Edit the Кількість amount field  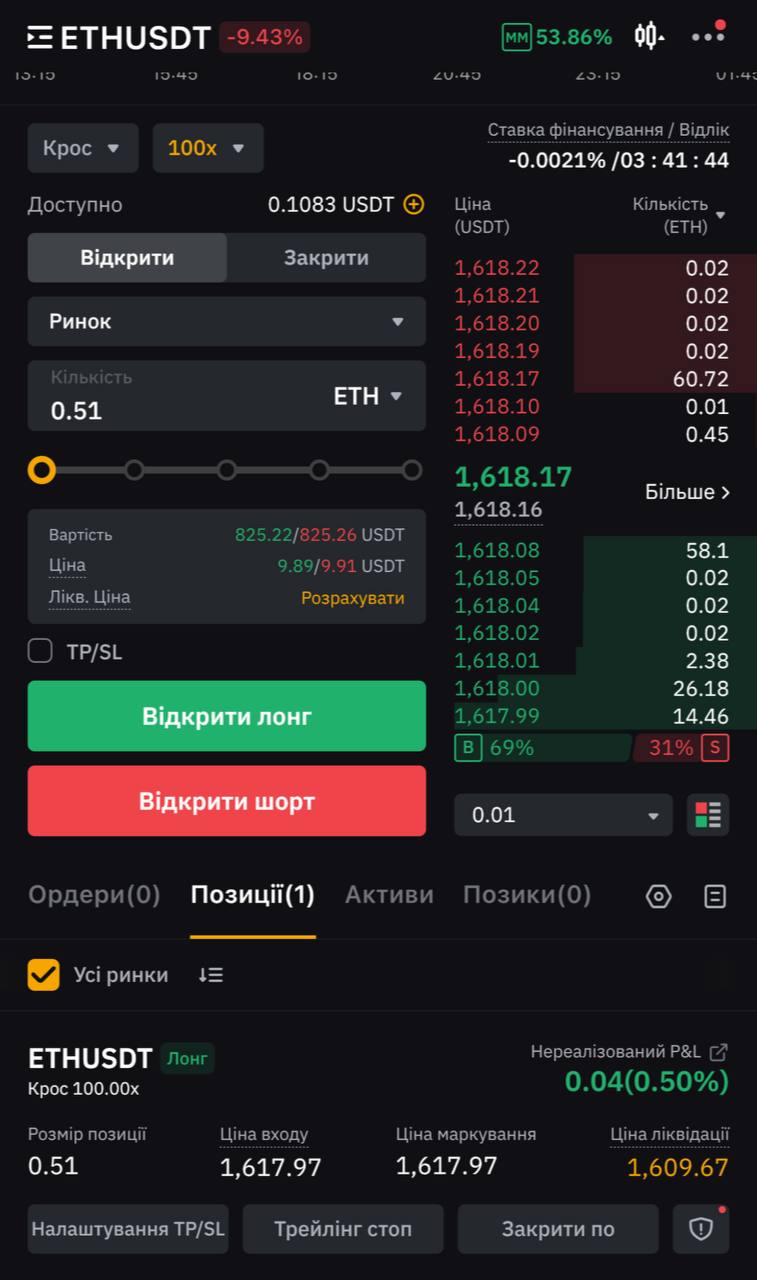click(180, 396)
